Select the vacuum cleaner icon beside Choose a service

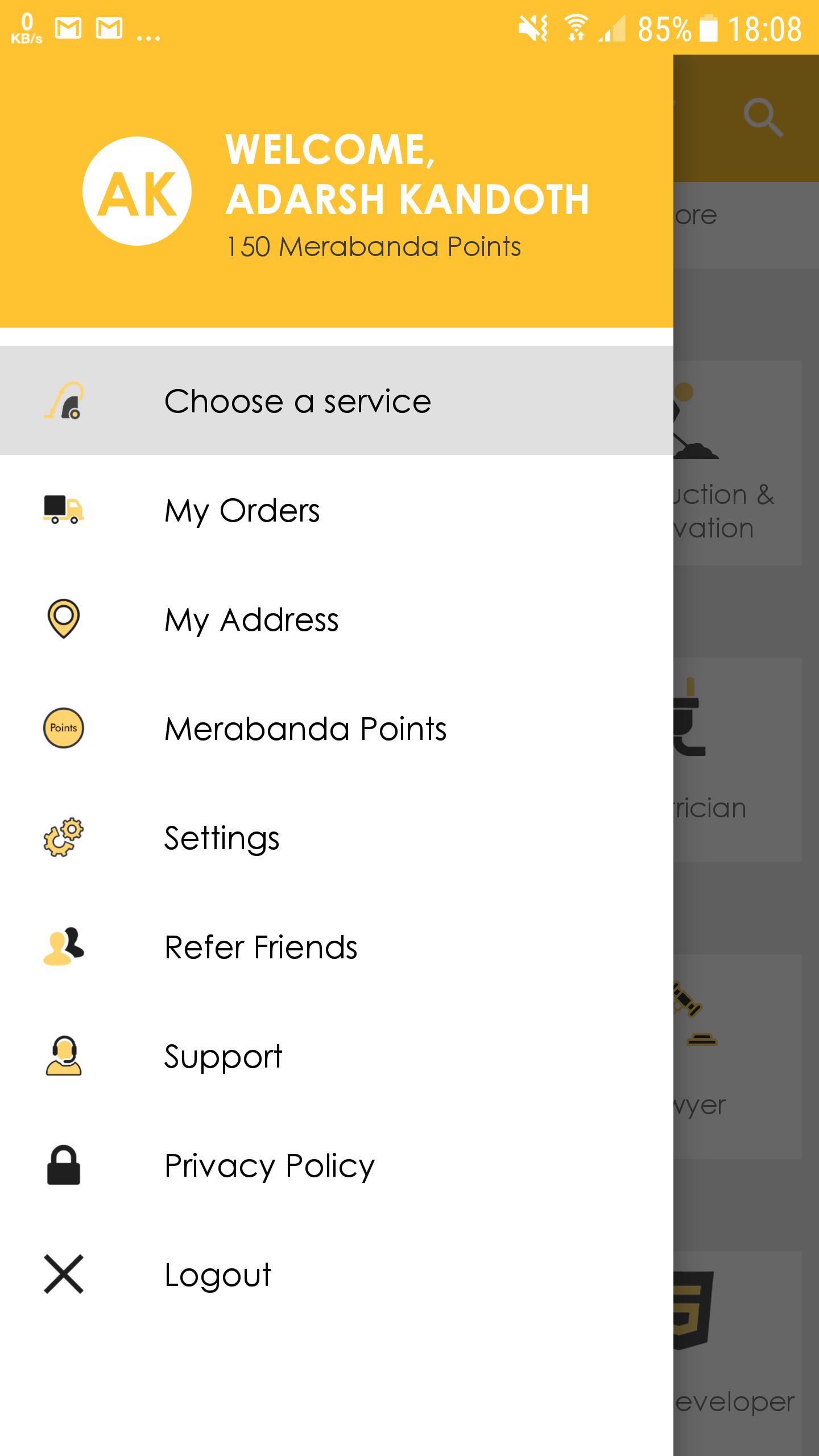(64, 400)
